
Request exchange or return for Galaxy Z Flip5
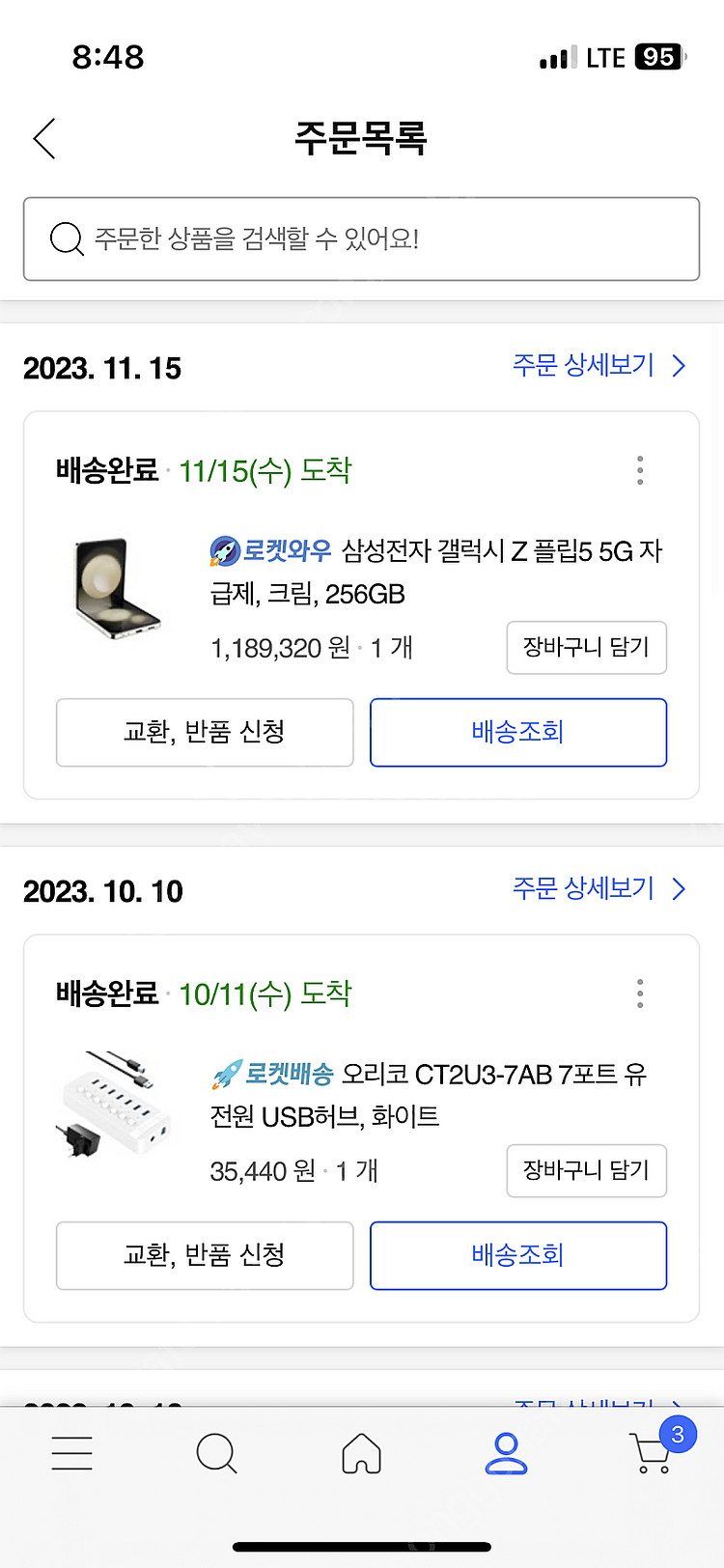(205, 733)
